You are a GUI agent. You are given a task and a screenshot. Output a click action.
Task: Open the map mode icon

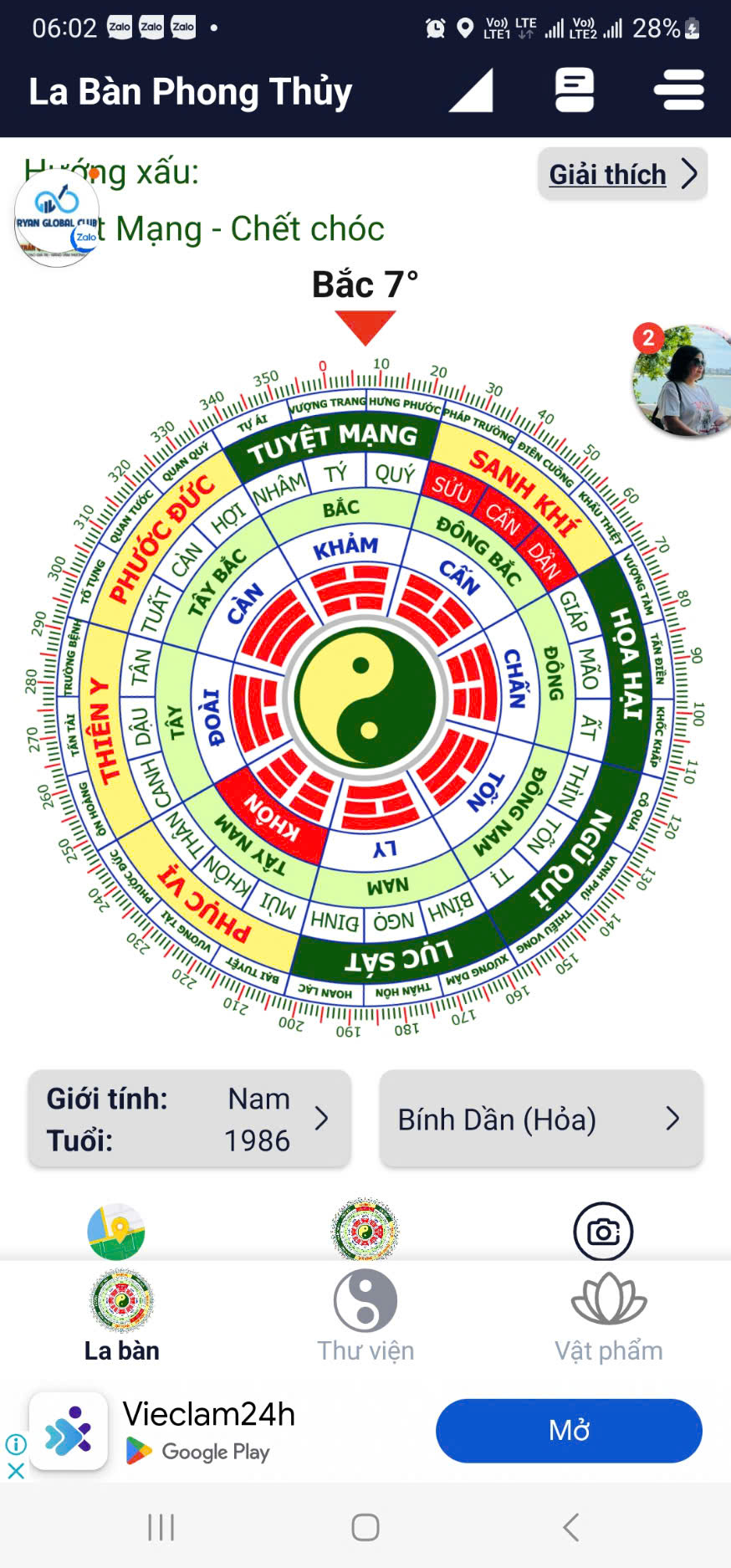(x=116, y=1232)
